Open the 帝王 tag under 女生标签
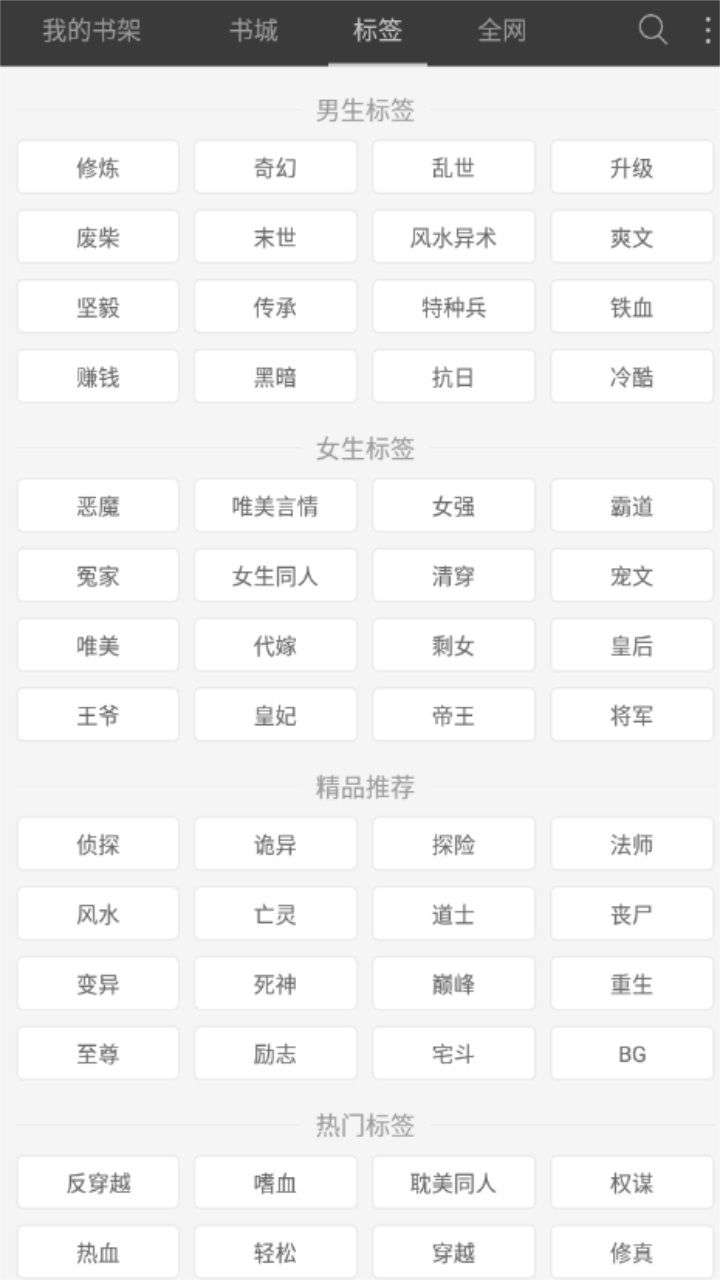 click(453, 715)
